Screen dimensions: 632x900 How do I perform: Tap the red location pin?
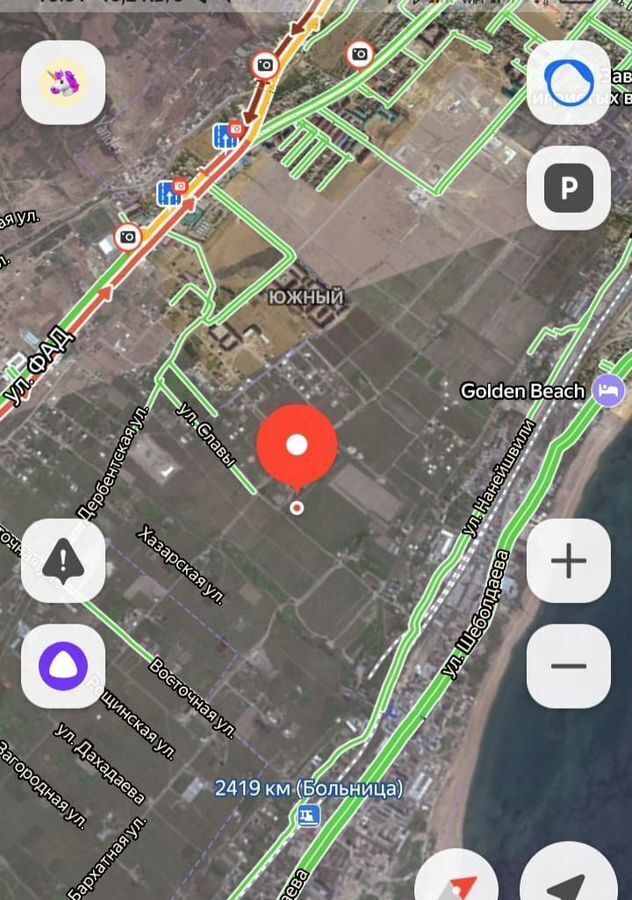[x=296, y=446]
